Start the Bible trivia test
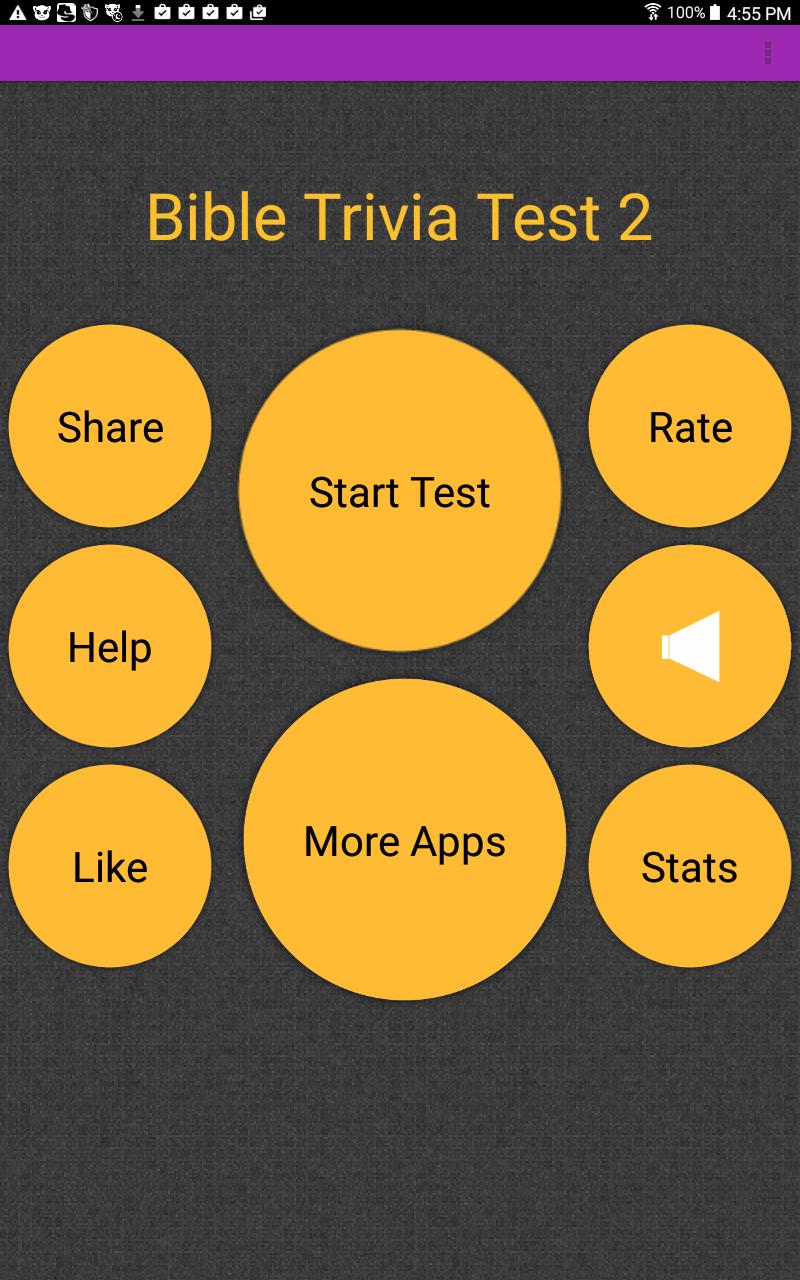This screenshot has height=1280, width=800. [x=400, y=491]
